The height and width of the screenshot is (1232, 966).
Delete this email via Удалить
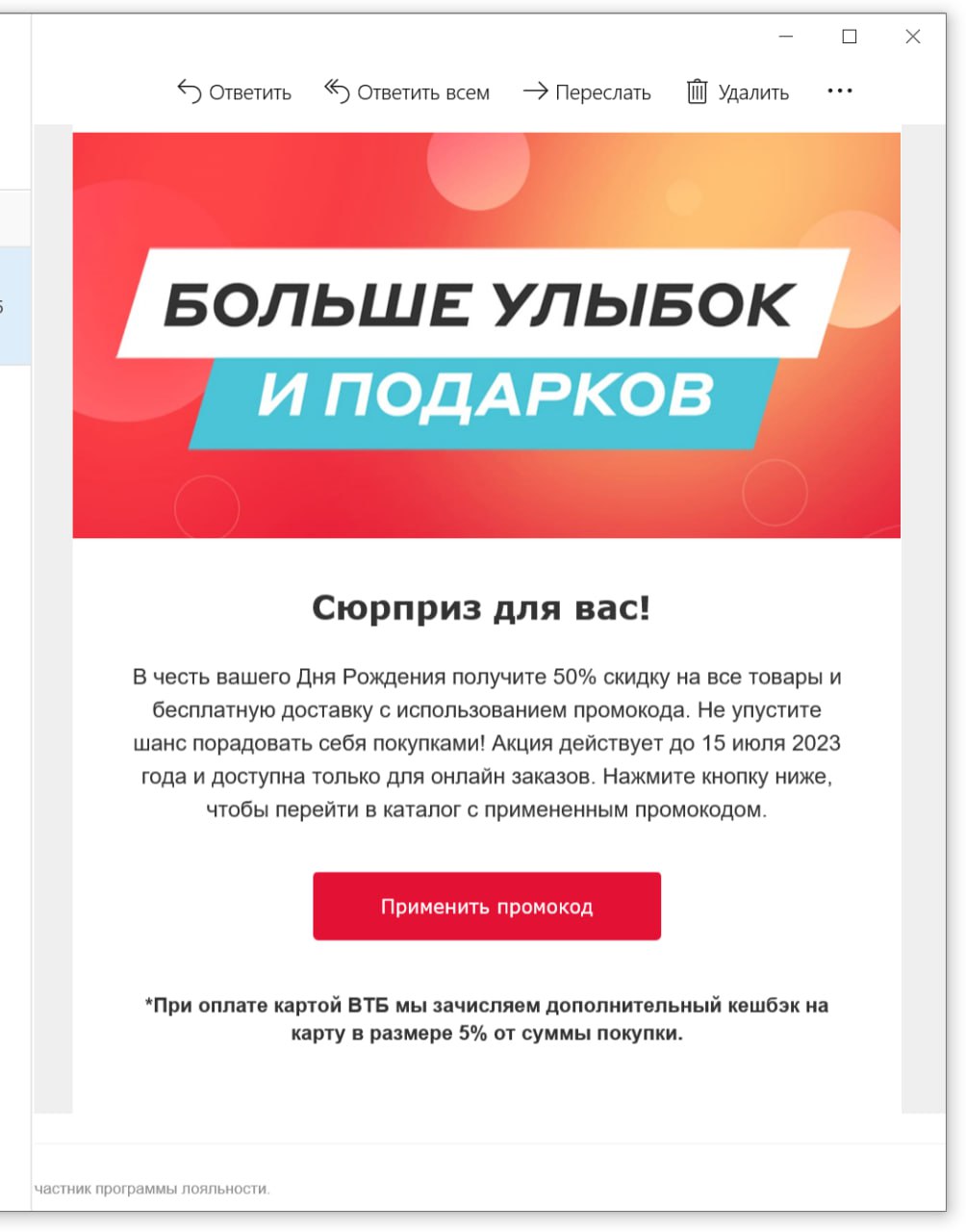click(x=738, y=92)
